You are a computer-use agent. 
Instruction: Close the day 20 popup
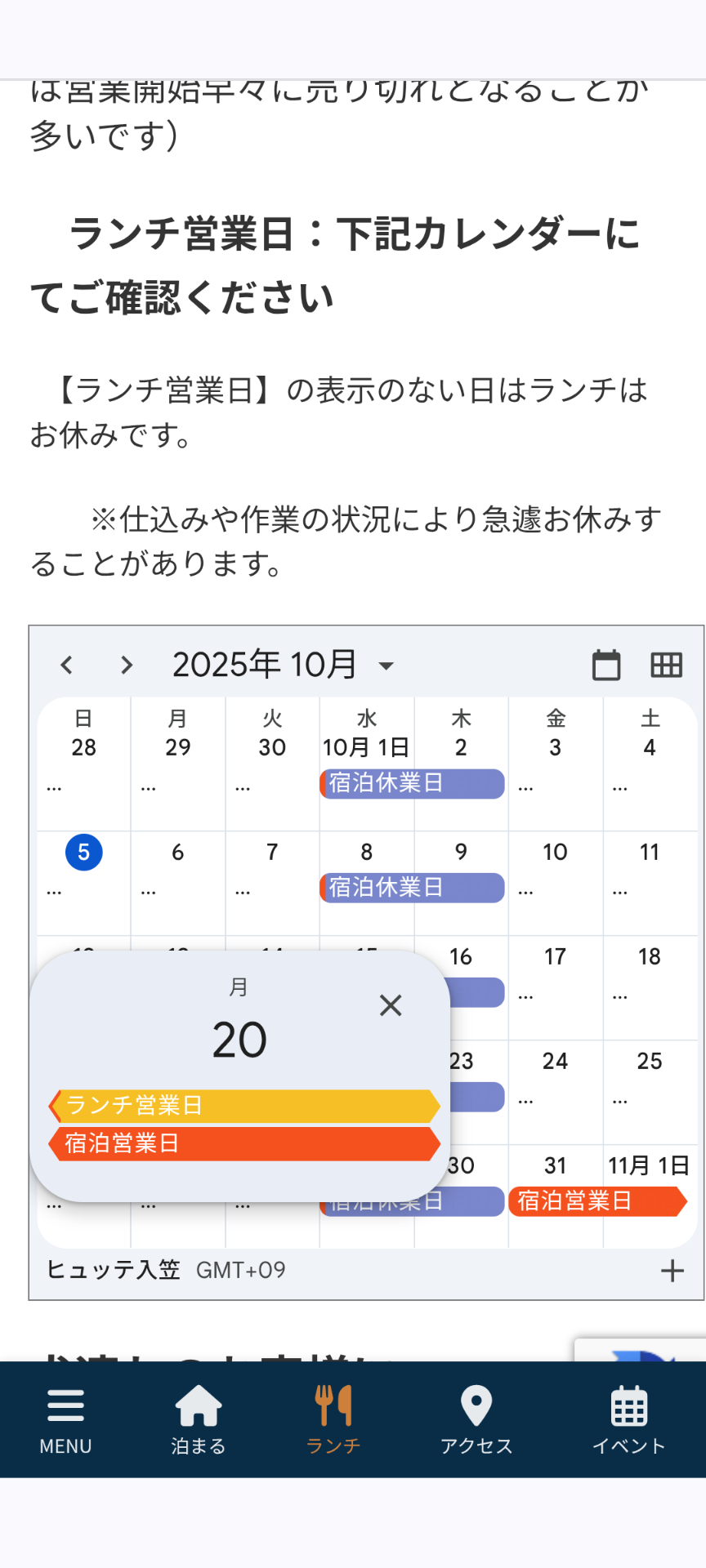click(391, 1005)
